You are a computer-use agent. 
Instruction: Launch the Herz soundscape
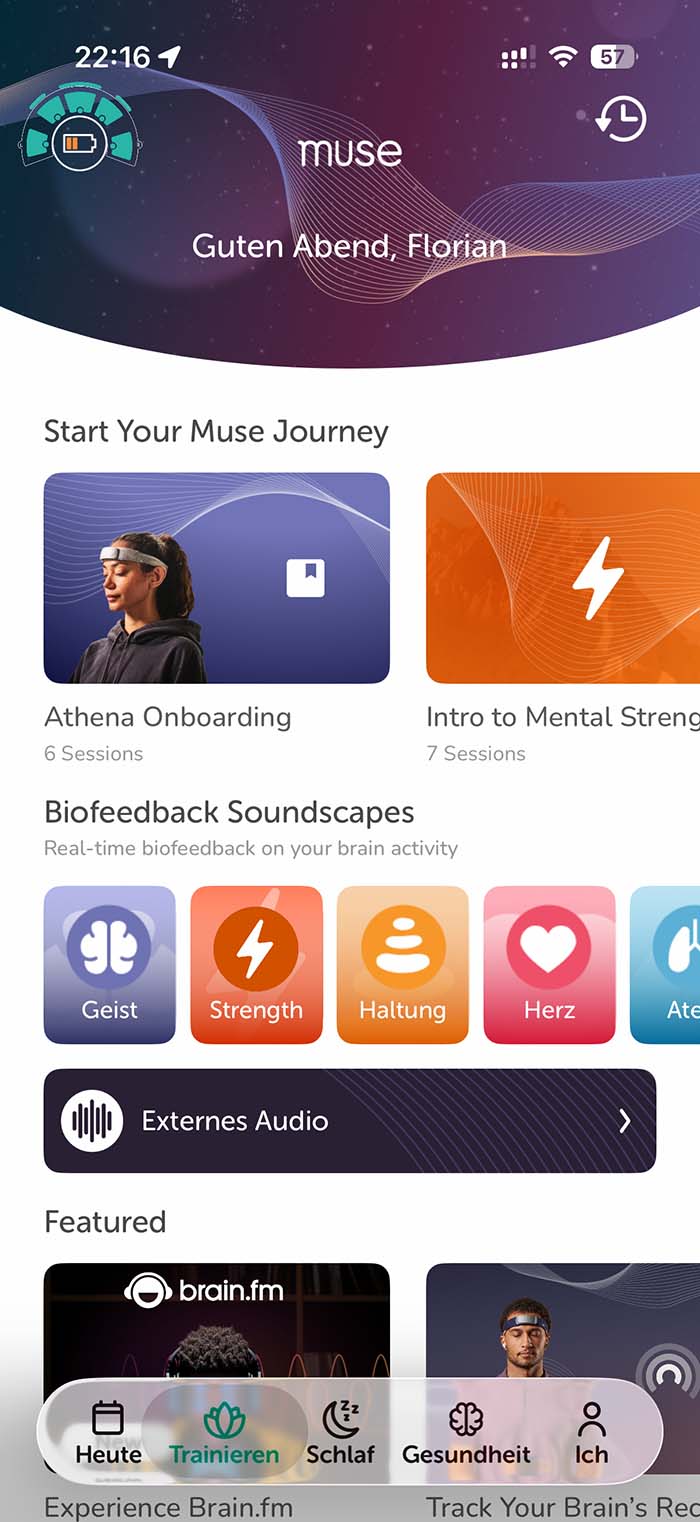(x=549, y=964)
